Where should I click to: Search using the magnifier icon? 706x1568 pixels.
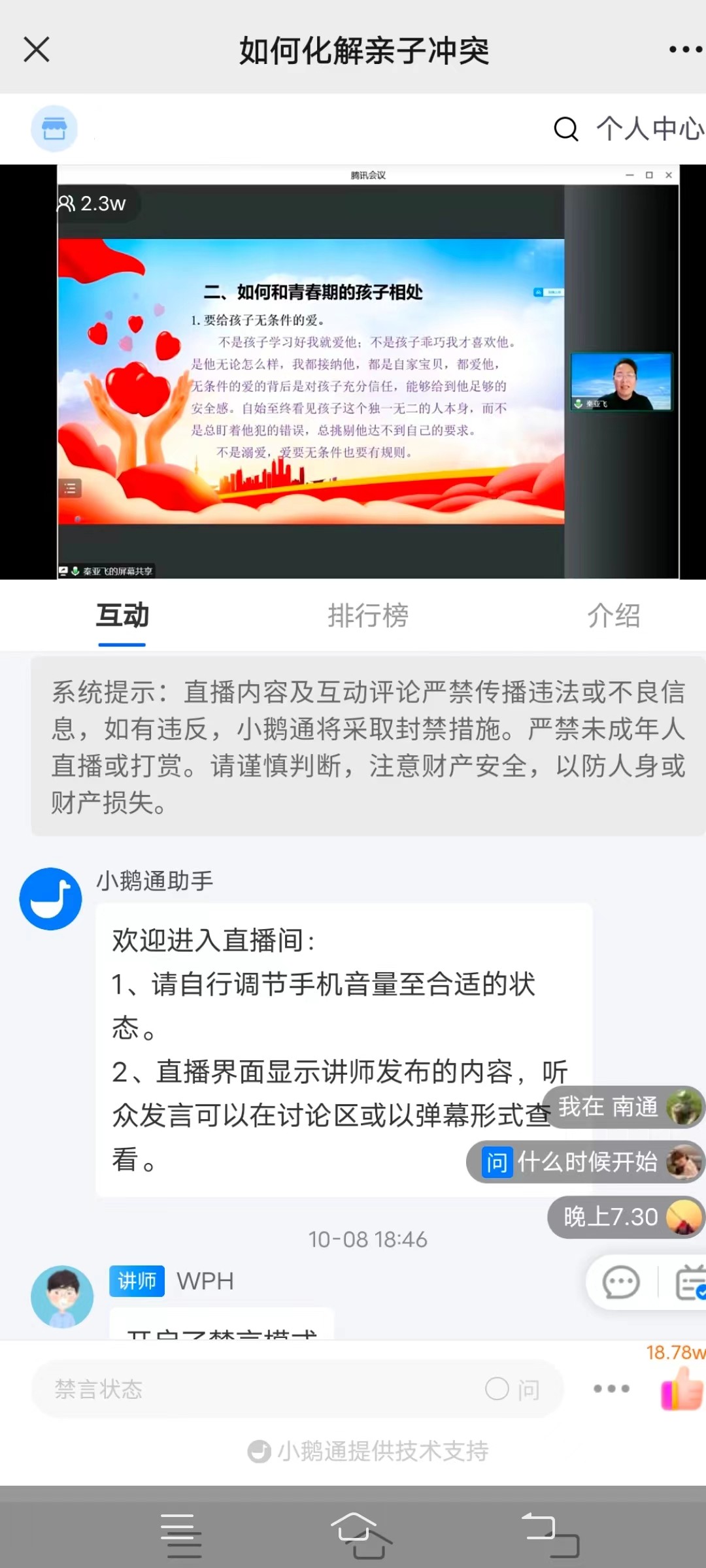(x=565, y=129)
